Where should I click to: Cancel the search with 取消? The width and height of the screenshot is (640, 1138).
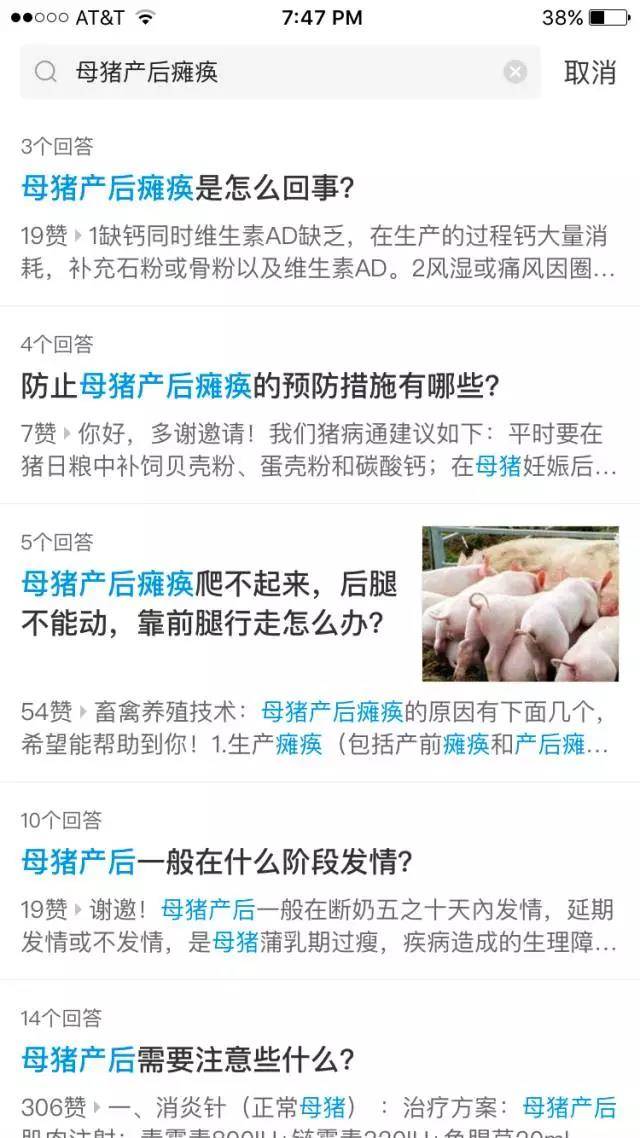coord(590,72)
